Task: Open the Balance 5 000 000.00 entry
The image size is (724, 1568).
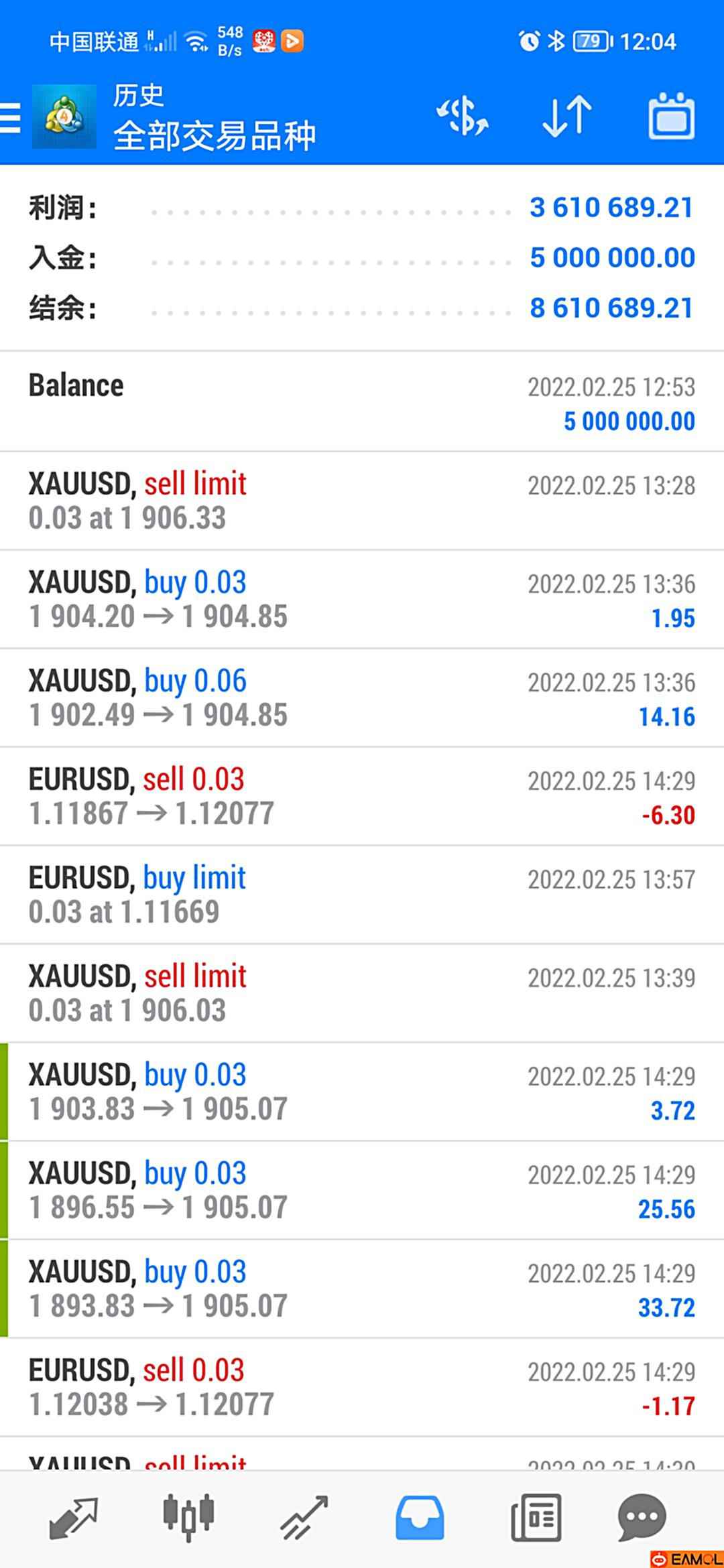Action: pos(362,401)
